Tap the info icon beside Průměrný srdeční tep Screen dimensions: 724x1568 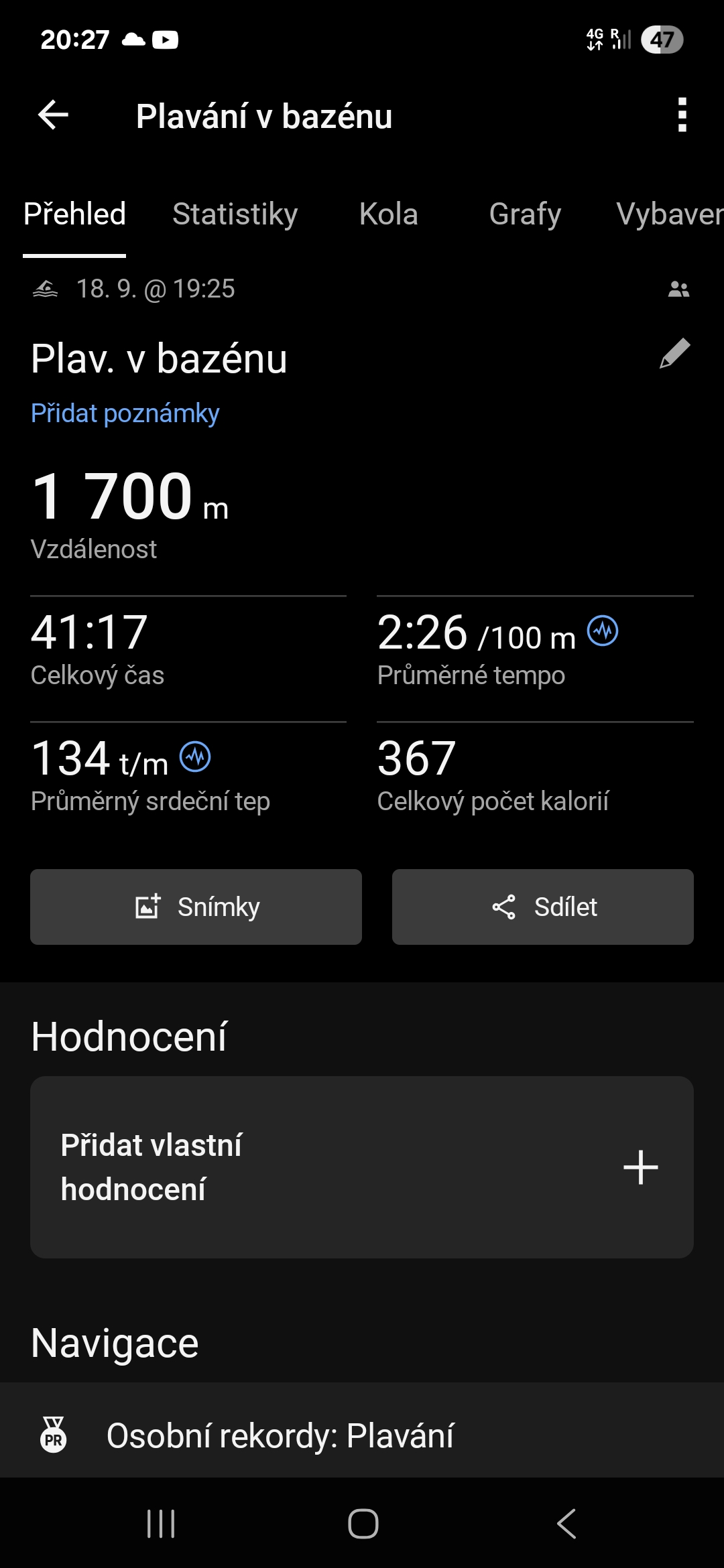click(x=195, y=757)
